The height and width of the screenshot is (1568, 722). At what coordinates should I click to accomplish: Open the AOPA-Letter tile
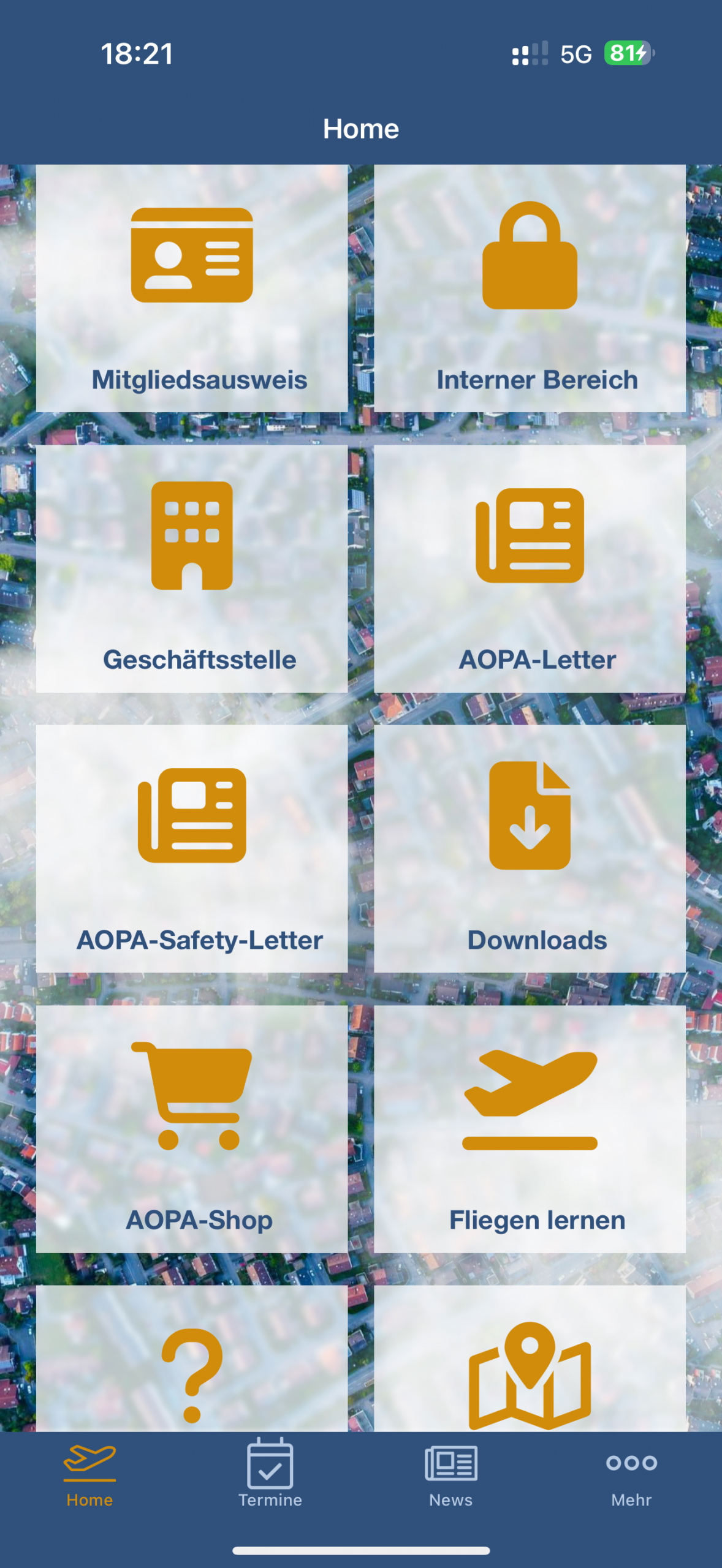530,568
